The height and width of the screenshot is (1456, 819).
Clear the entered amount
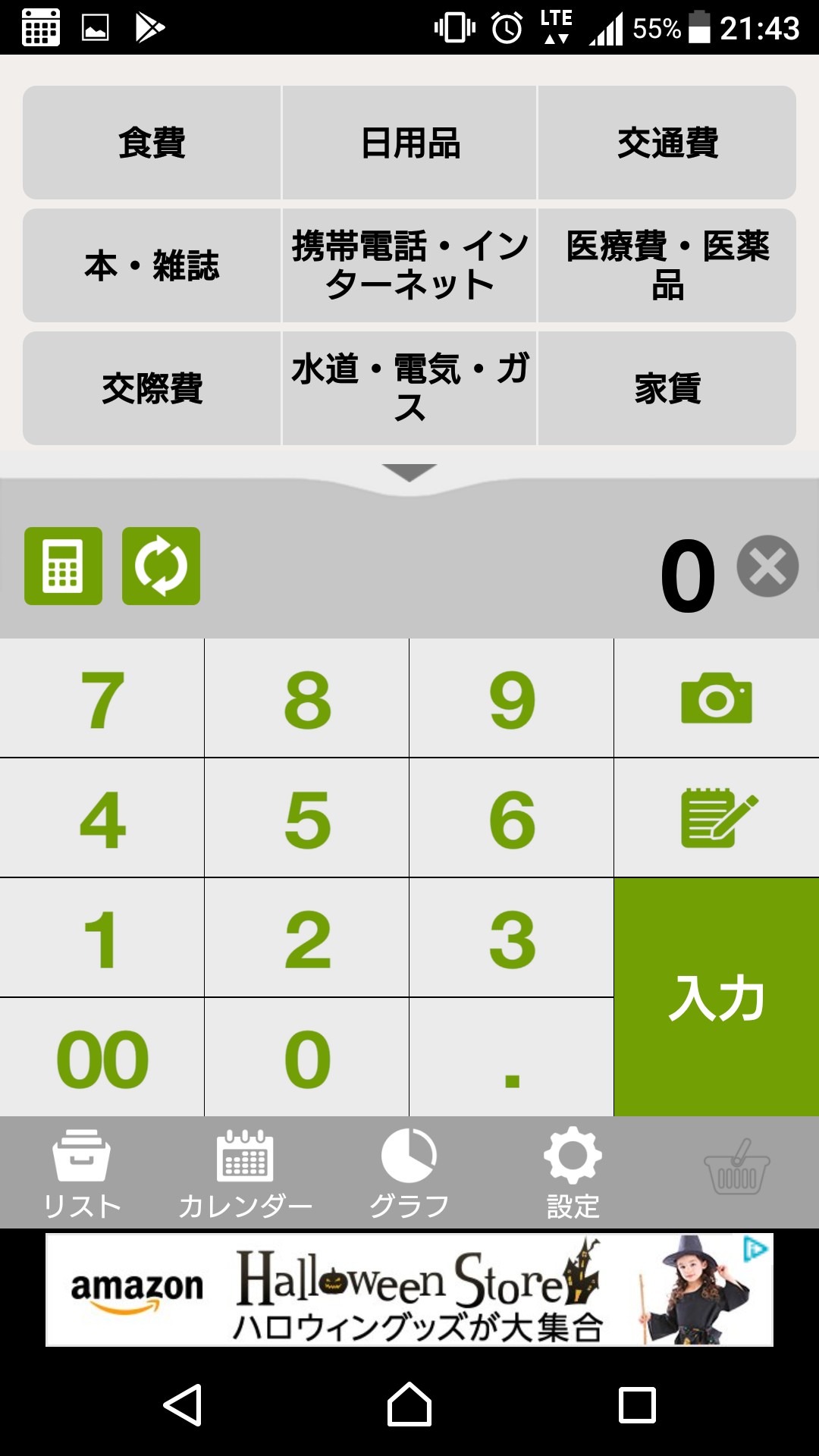point(767,566)
